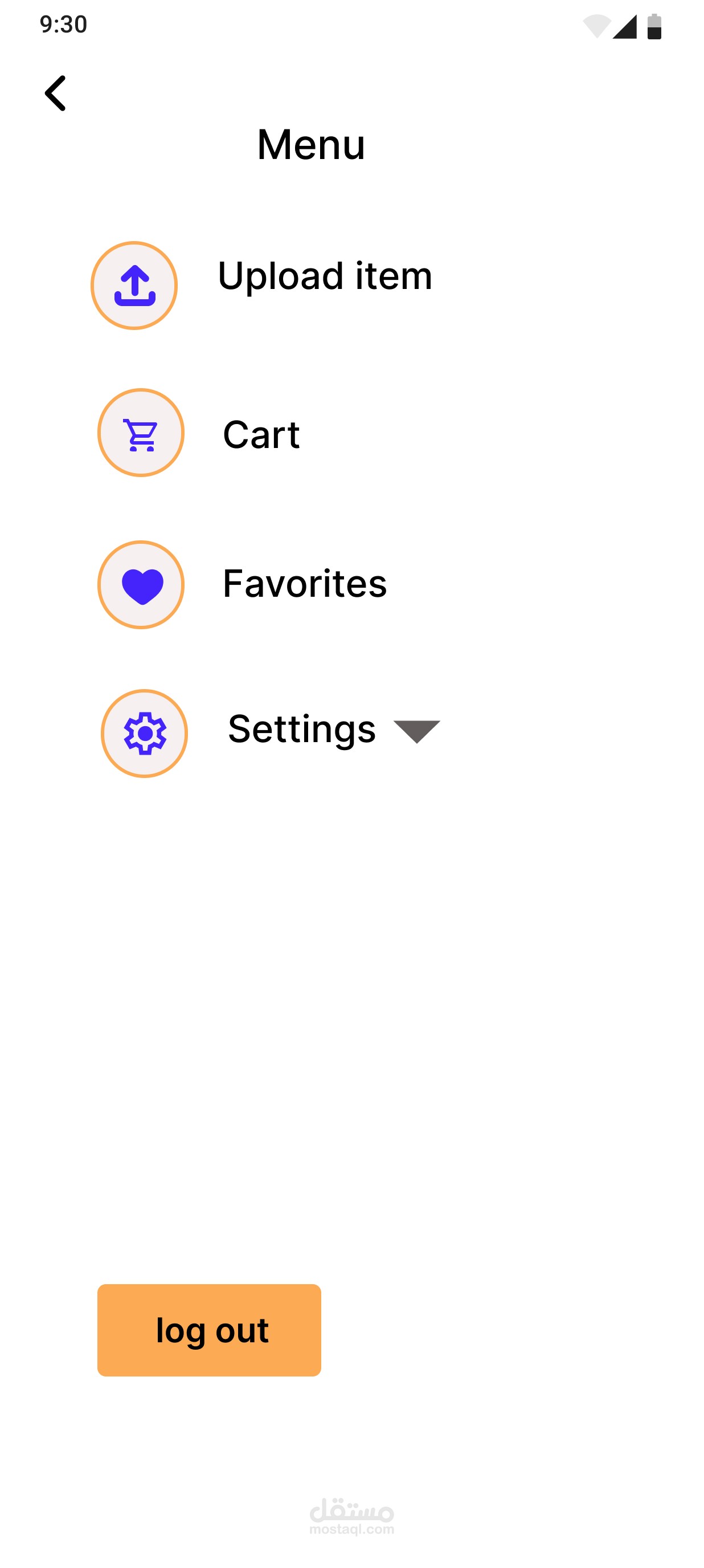Screen dimensions: 704x1568
Task: Tap the log out button
Action: tap(208, 1330)
